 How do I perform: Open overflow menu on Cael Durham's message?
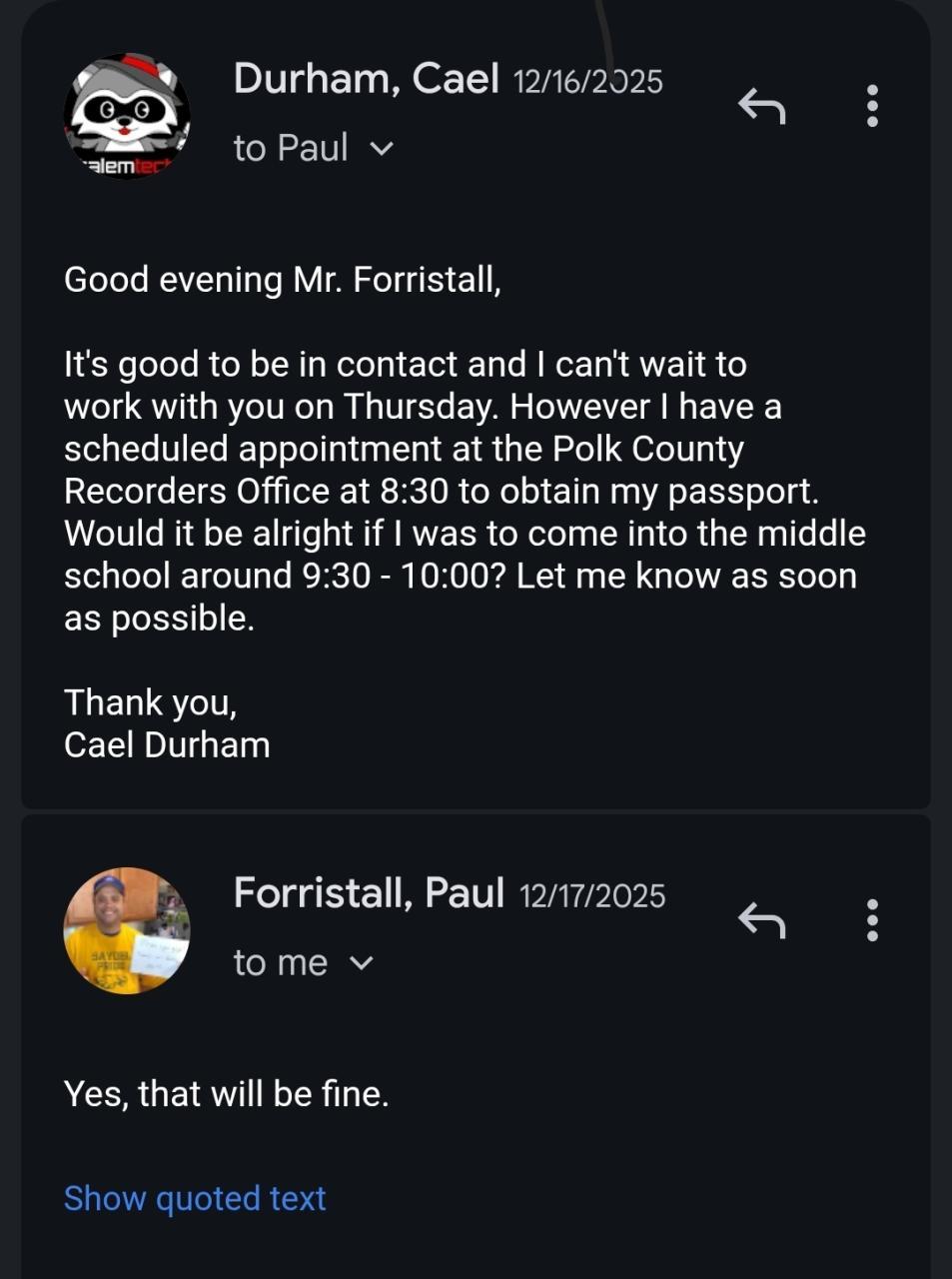(872, 105)
